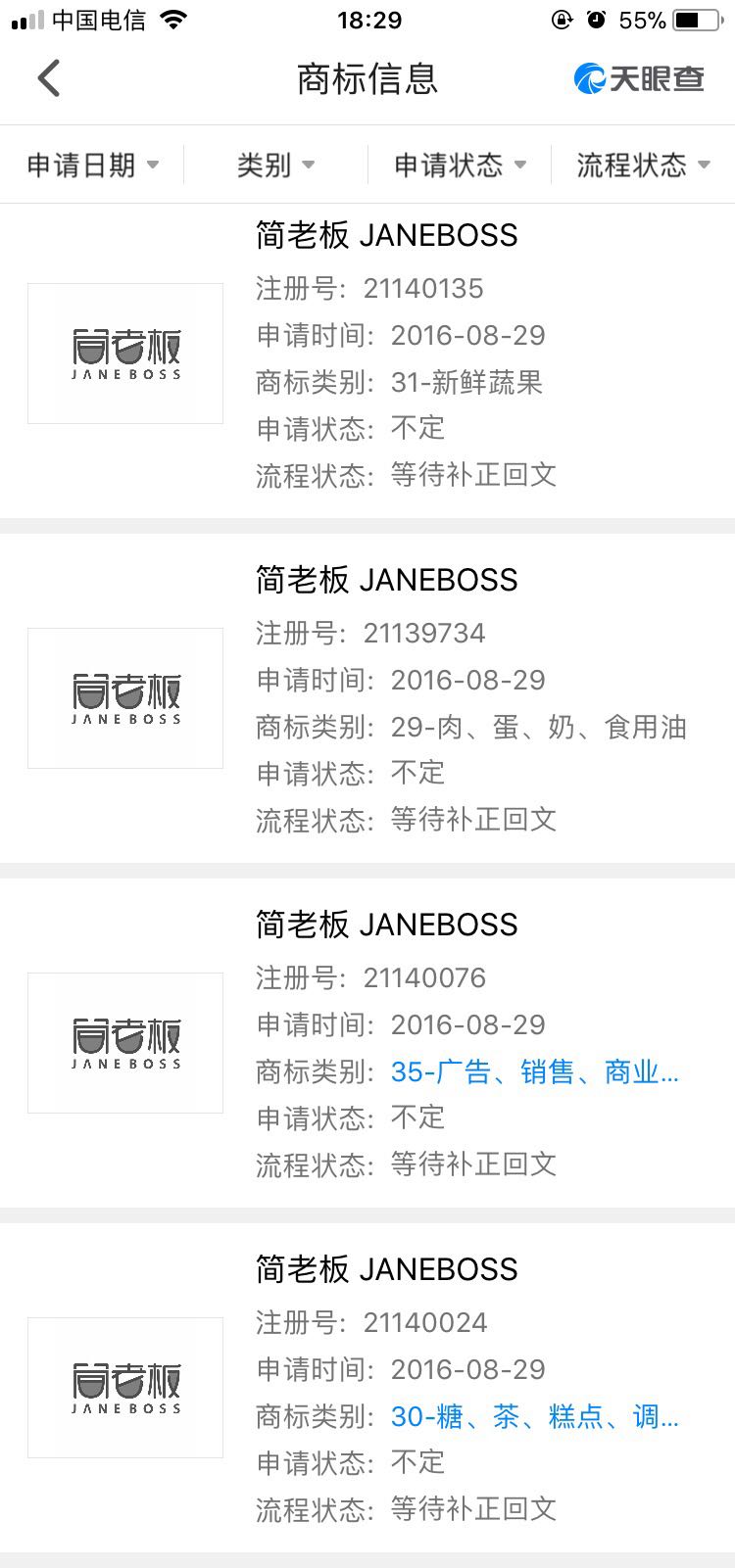Image resolution: width=735 pixels, height=1568 pixels.
Task: Open trademark with registration number 21140135
Action: click(367, 361)
